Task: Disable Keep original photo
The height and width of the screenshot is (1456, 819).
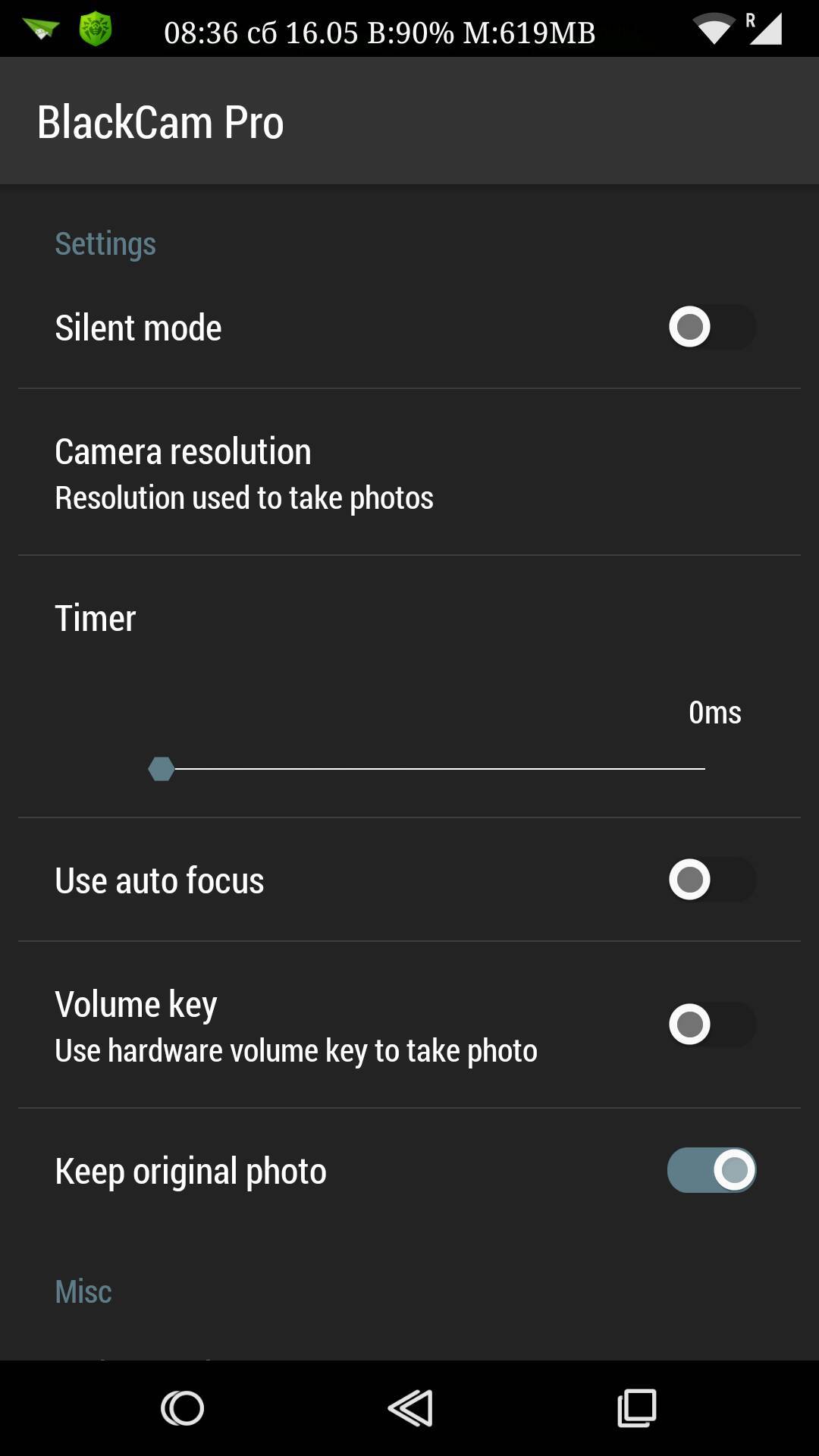Action: [711, 1170]
